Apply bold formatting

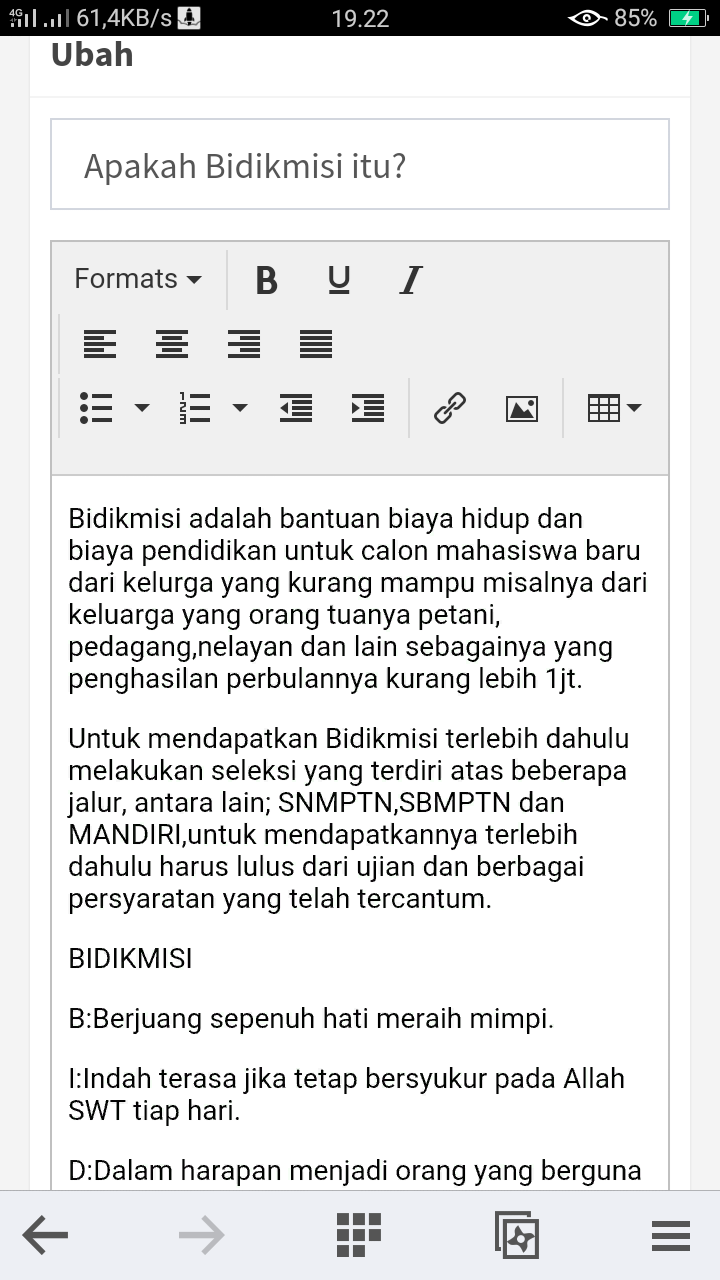[x=266, y=280]
